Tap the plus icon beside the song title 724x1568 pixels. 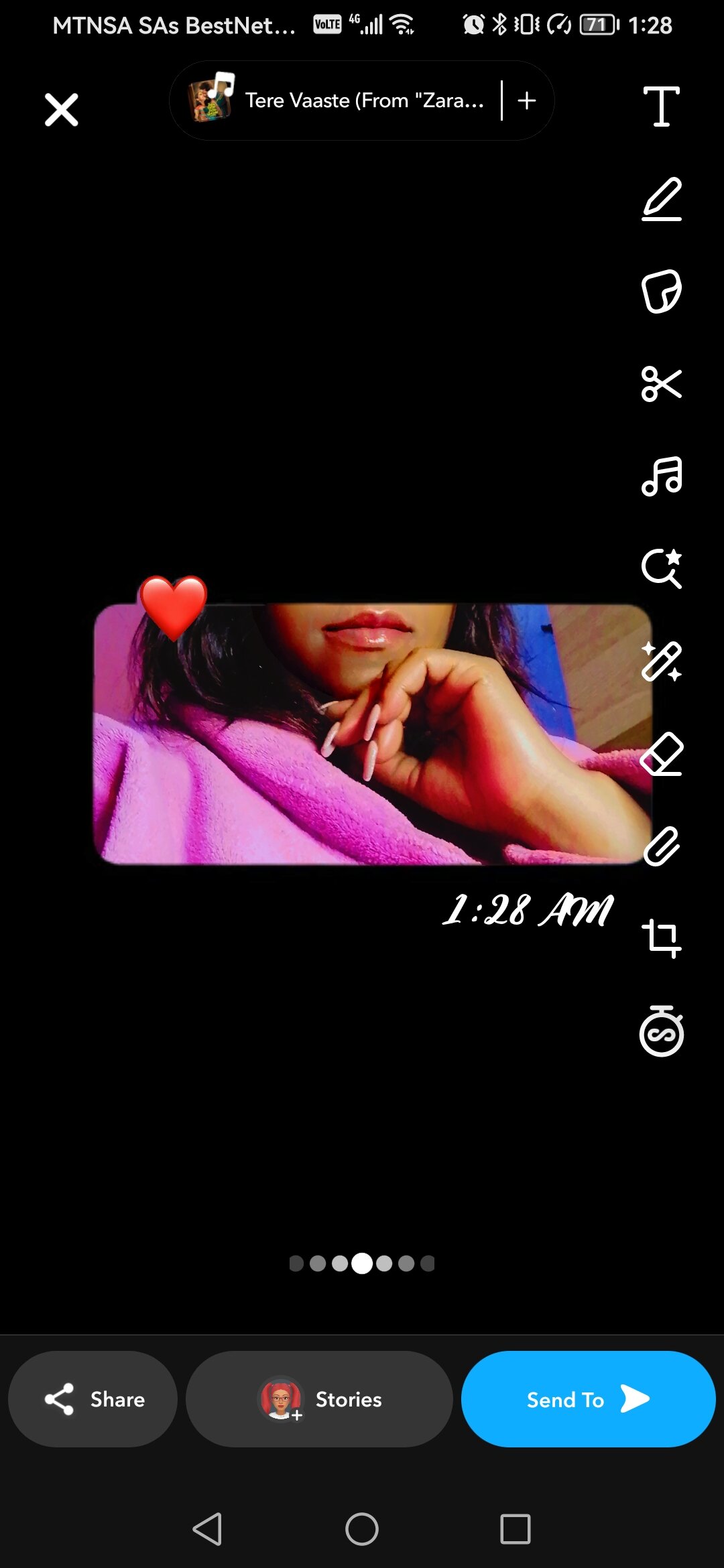(x=527, y=101)
